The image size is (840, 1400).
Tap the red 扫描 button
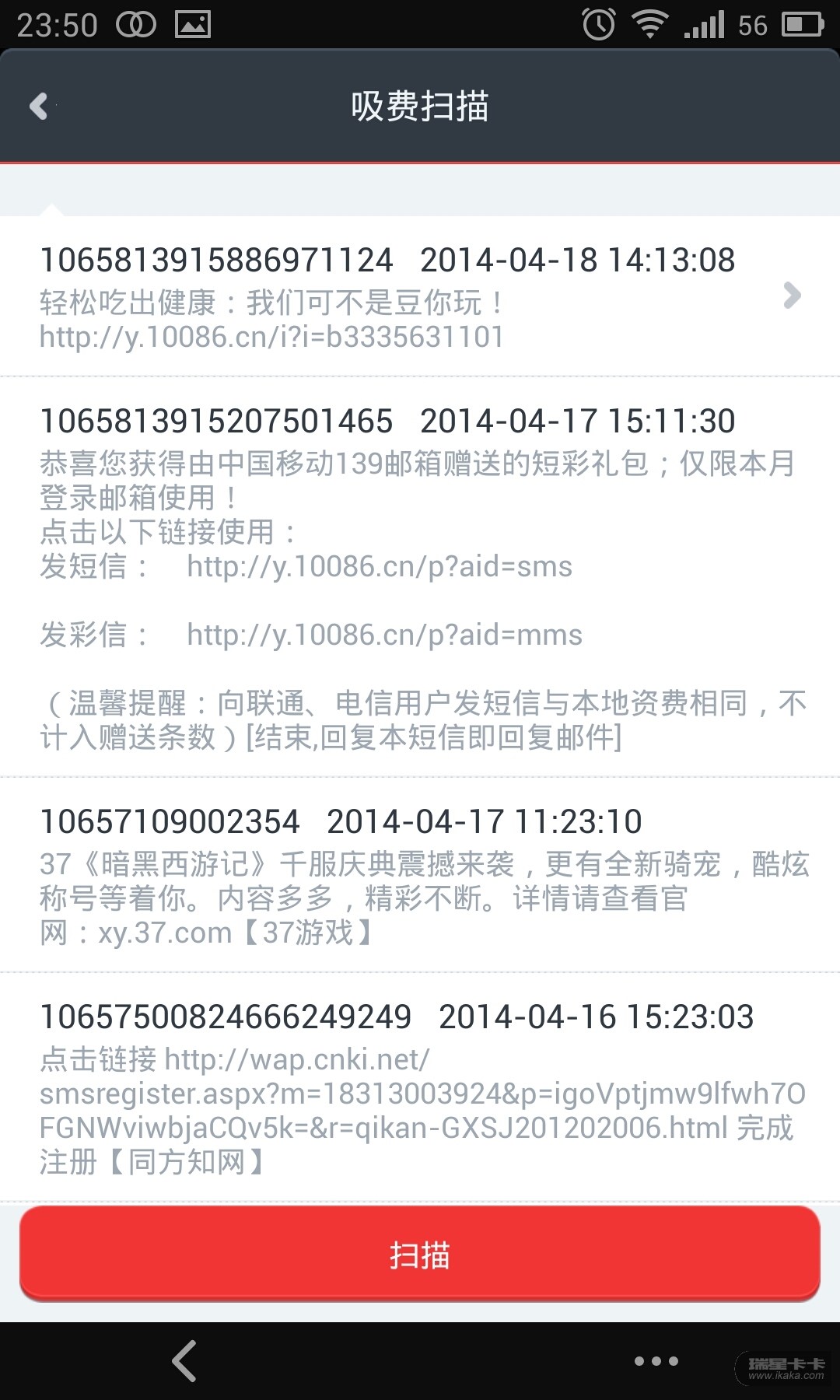point(420,1254)
